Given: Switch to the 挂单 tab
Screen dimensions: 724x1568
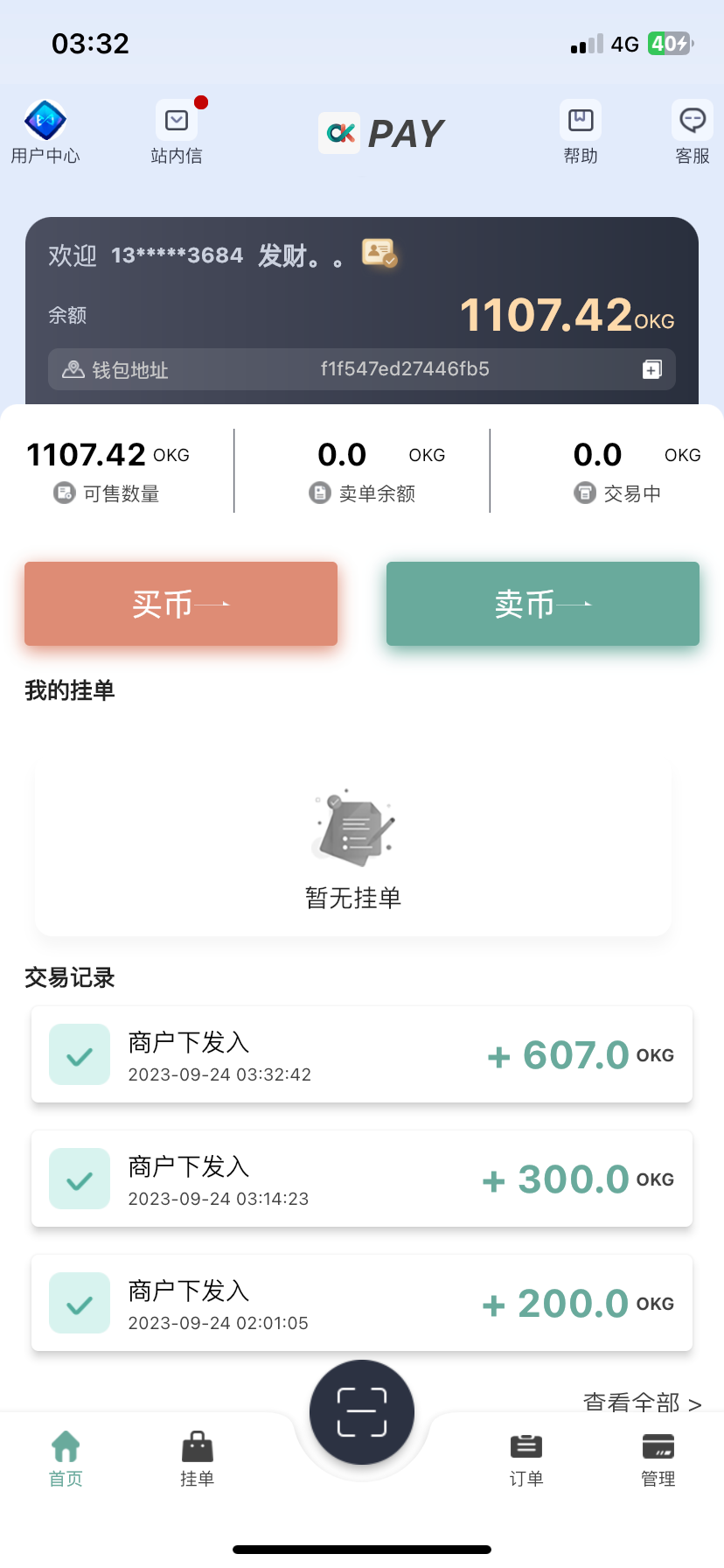Looking at the screenshot, I should 198,1458.
